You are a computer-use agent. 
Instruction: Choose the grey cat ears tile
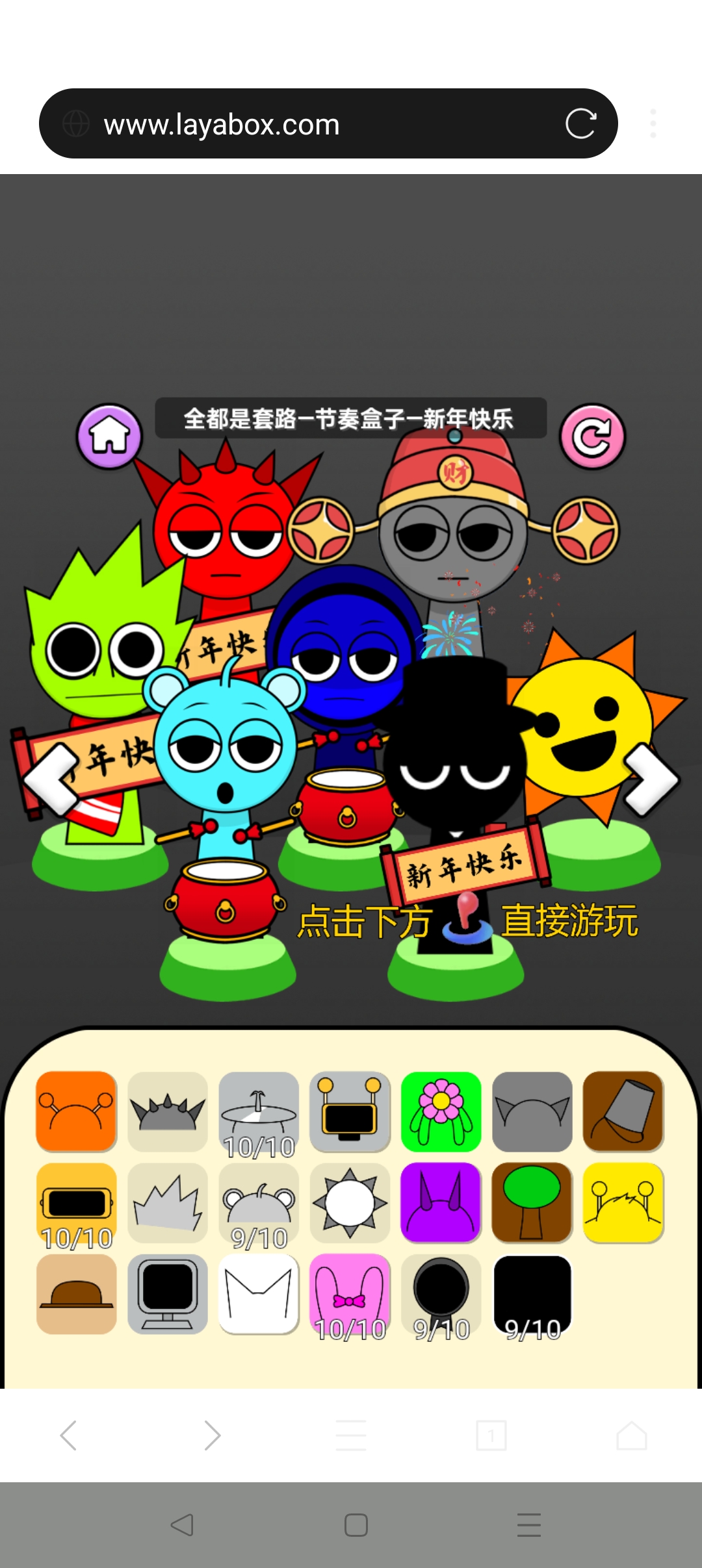pos(532,1111)
